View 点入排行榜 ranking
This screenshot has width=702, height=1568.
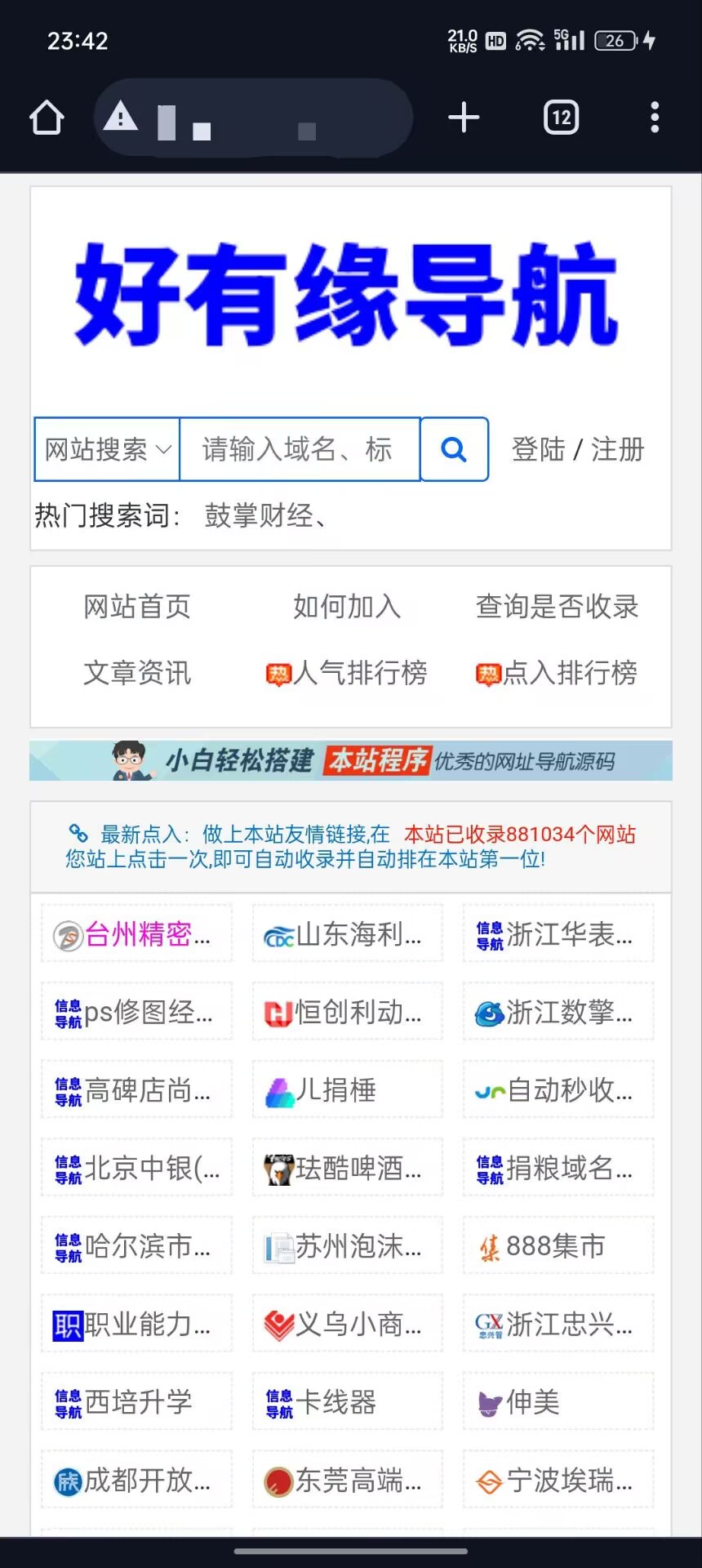[557, 673]
